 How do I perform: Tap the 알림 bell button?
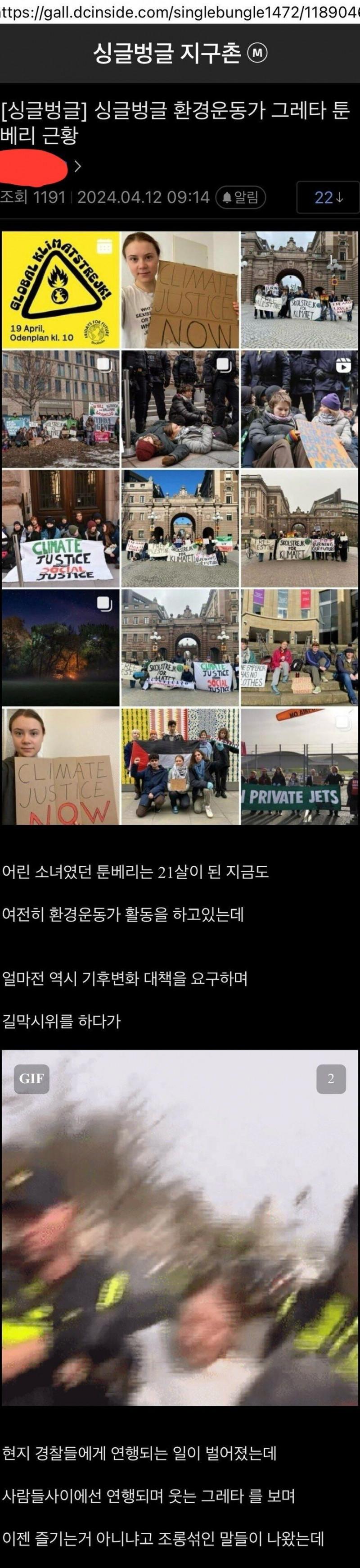point(241,197)
